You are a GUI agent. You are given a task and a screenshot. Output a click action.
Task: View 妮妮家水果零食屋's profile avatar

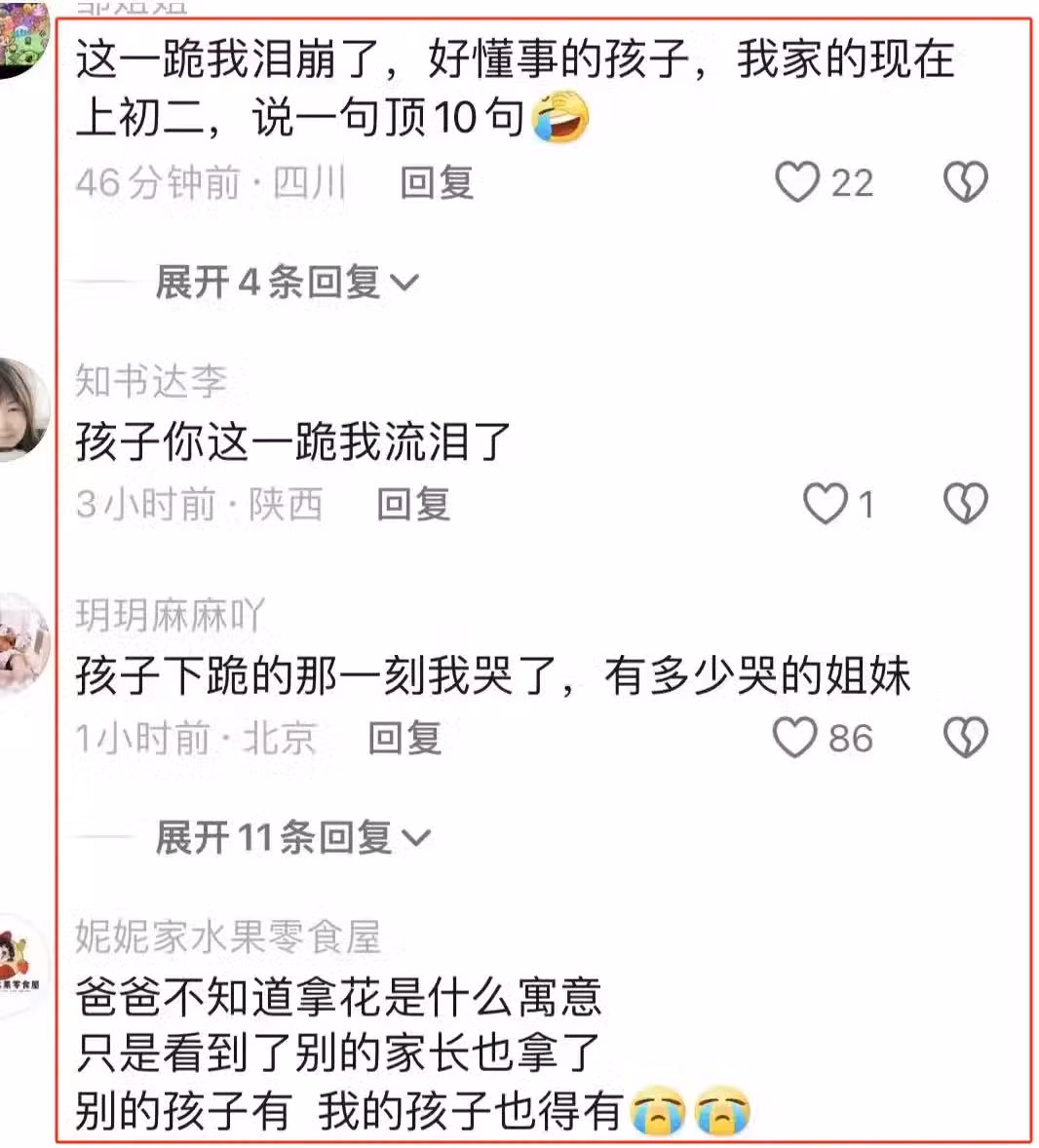pos(21,965)
